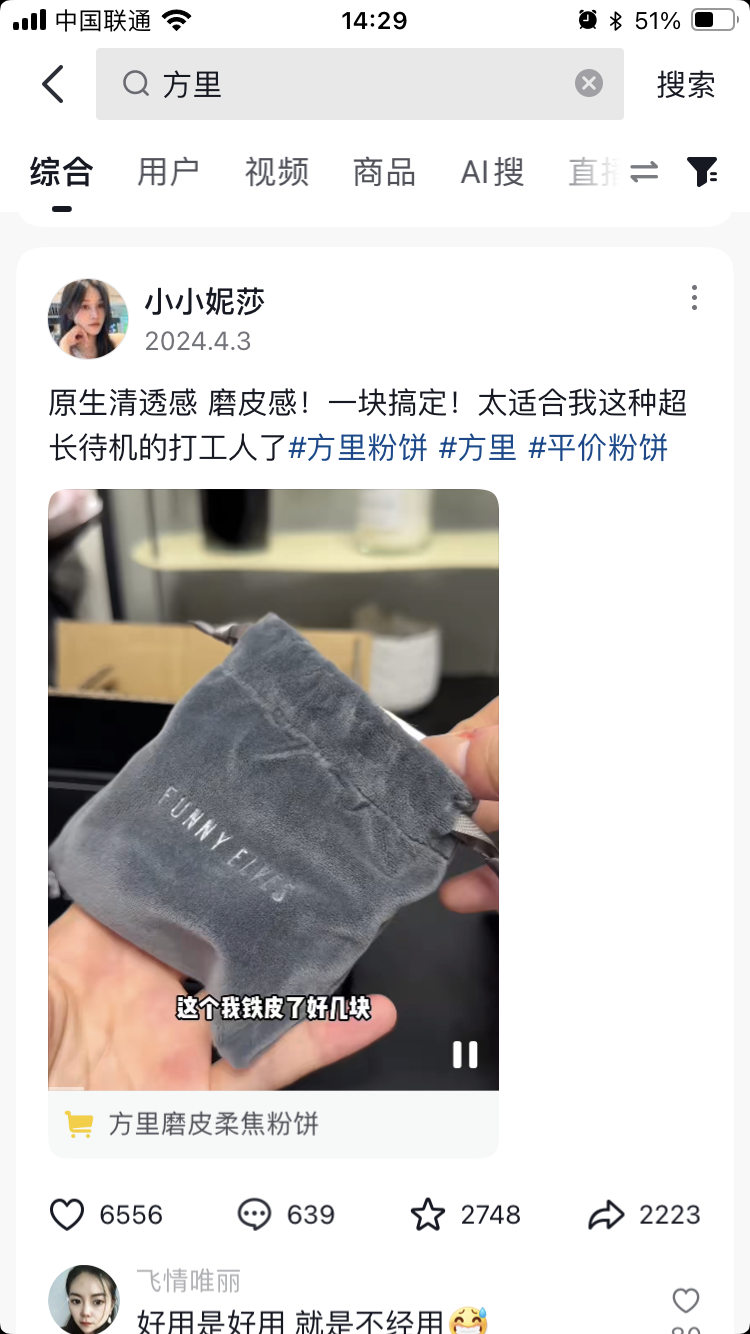Open 小小妮莎's profile avatar
This screenshot has height=1334, width=750.
coord(88,319)
